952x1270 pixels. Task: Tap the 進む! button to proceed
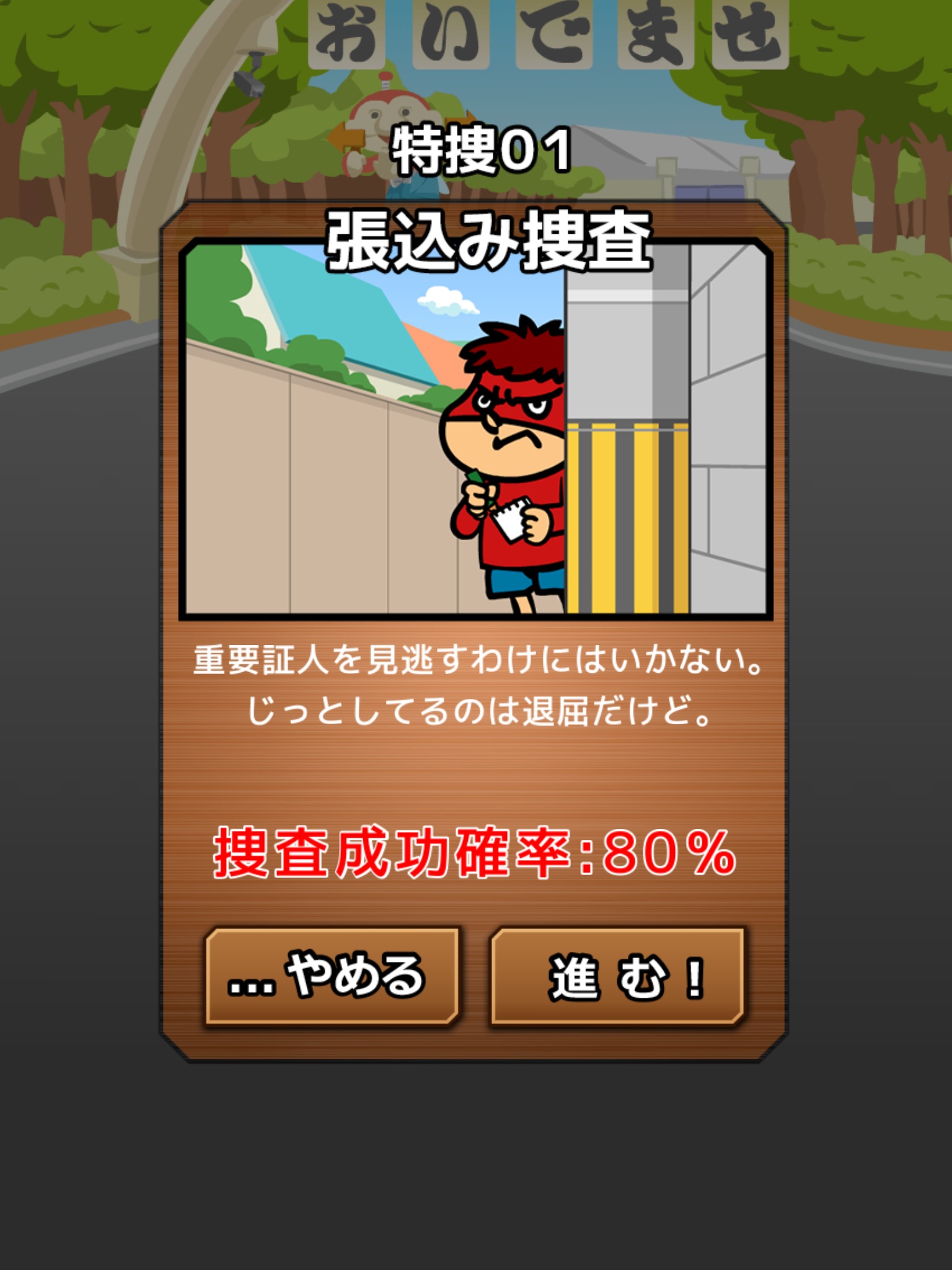pyautogui.click(x=617, y=976)
